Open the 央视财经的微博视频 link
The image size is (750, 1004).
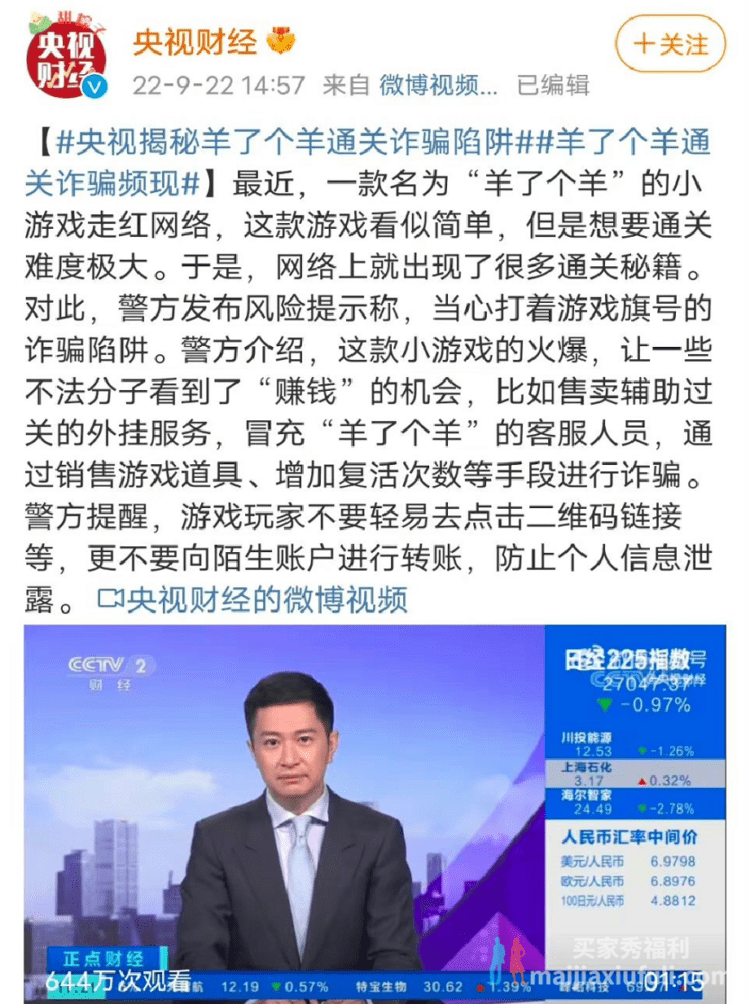(x=254, y=600)
